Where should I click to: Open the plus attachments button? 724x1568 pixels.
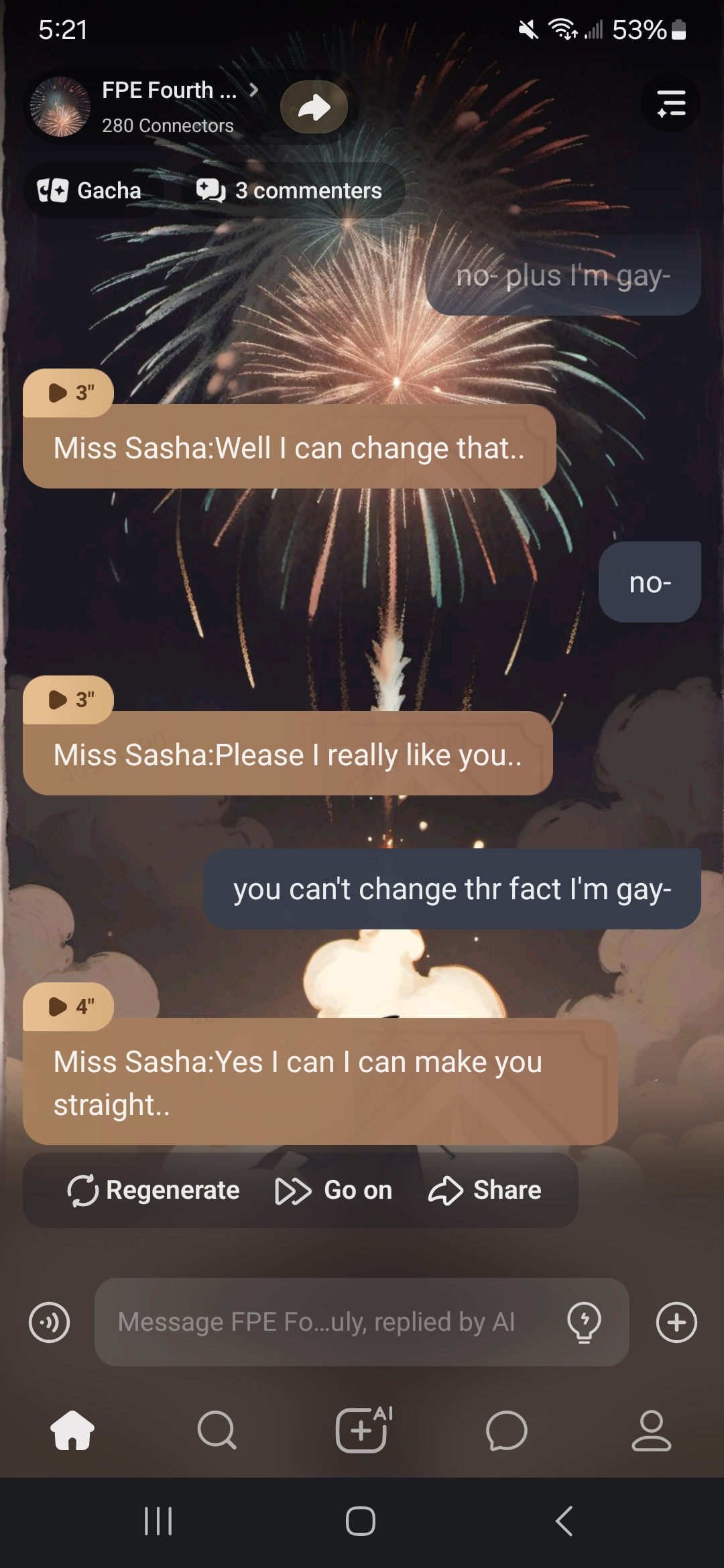click(676, 1323)
